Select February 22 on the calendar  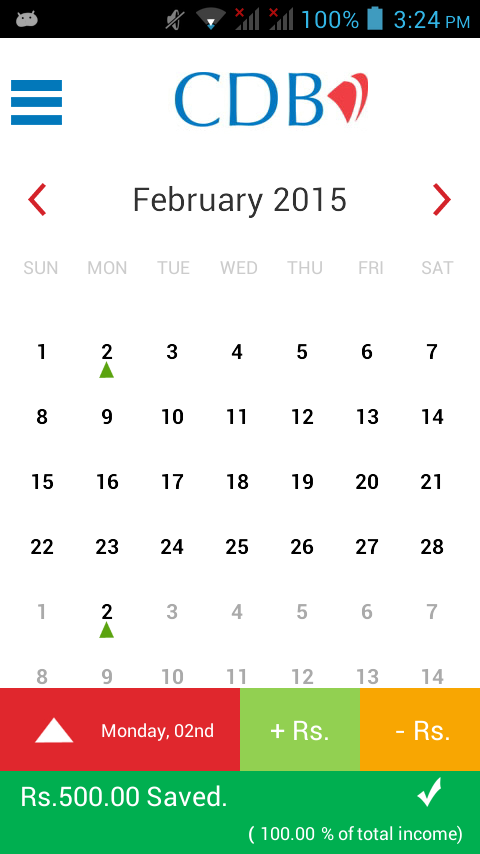(42, 547)
